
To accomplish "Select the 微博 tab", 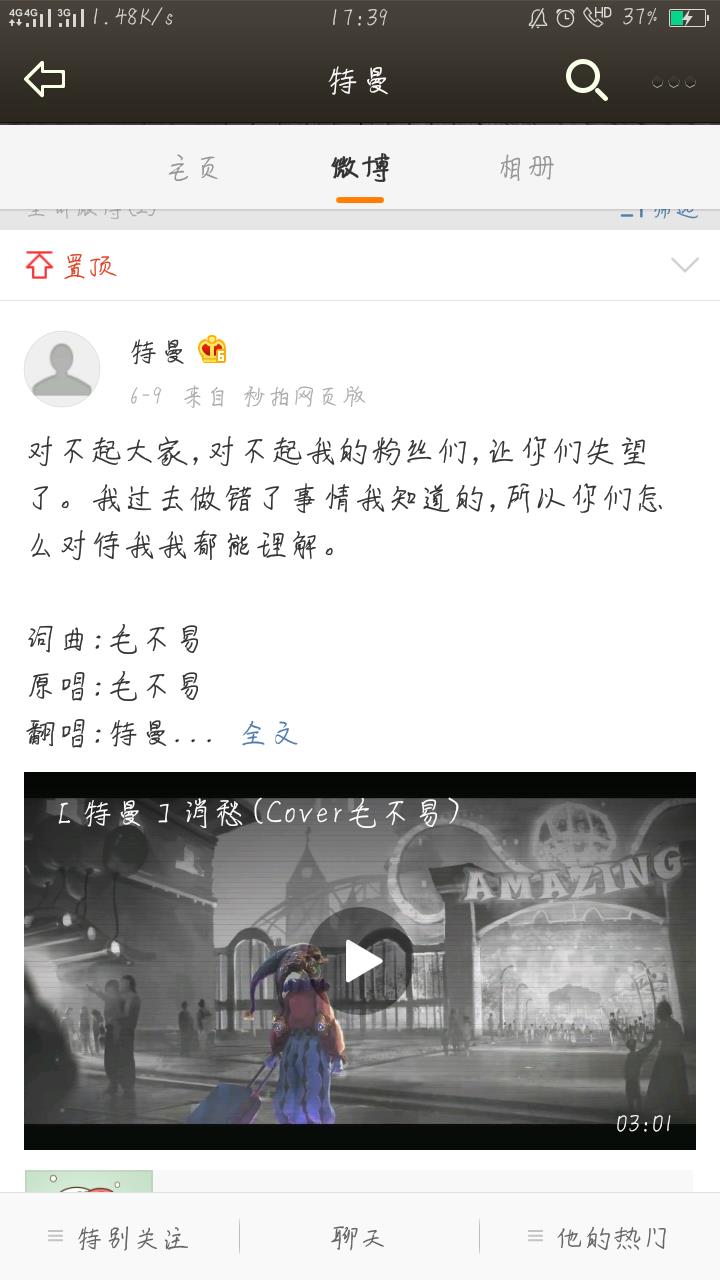I will click(x=360, y=168).
